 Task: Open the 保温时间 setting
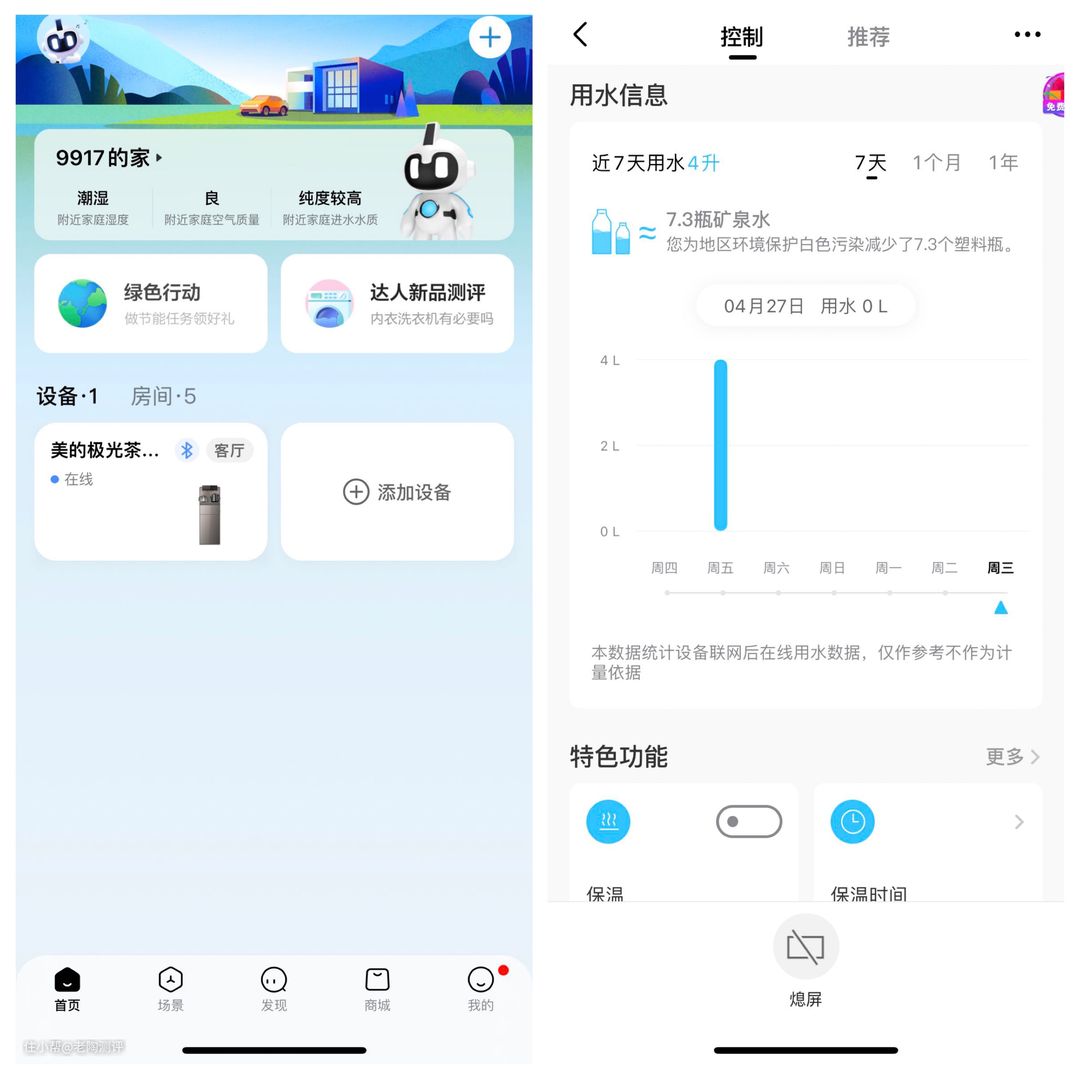(x=927, y=840)
